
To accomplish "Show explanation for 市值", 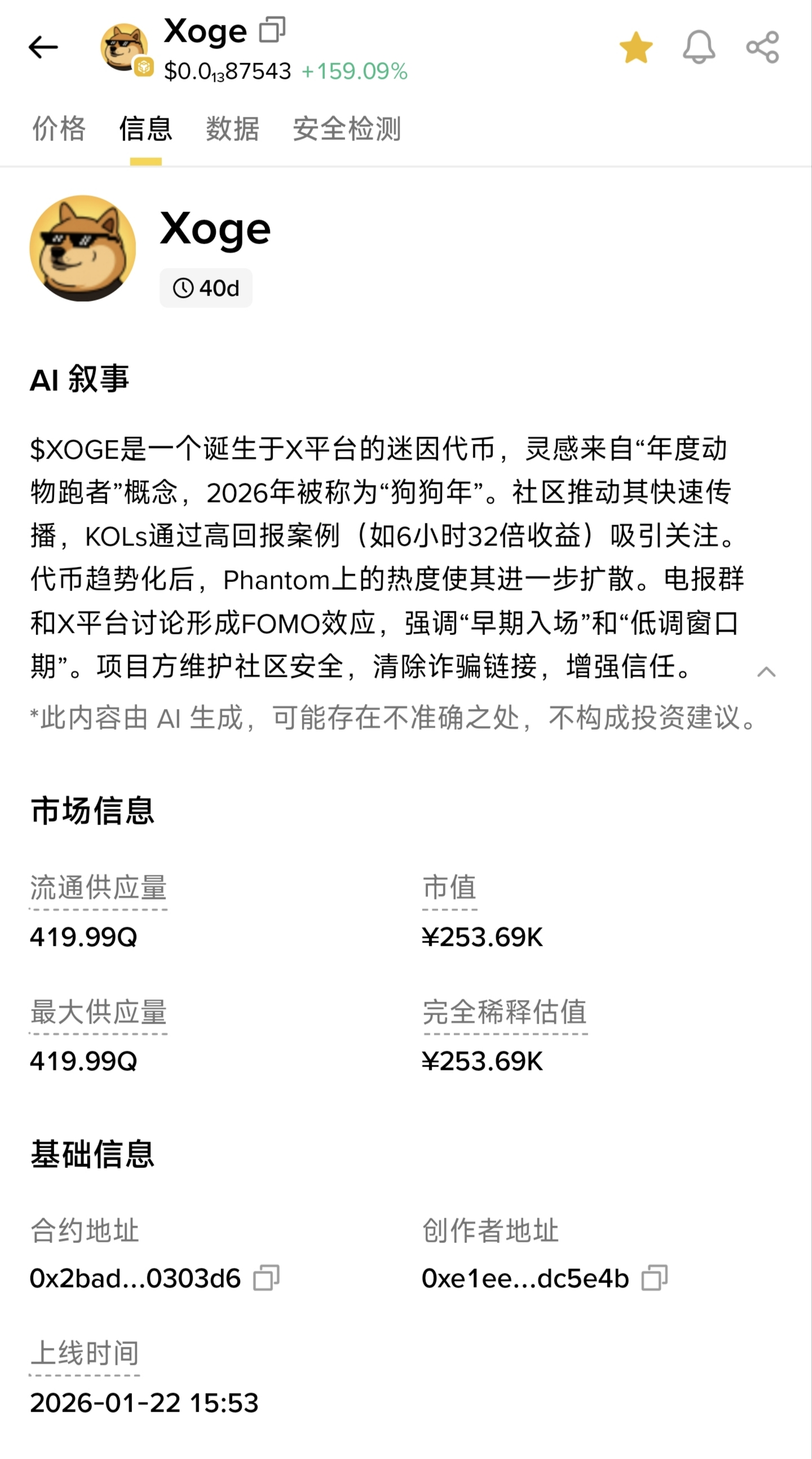I will pyautogui.click(x=449, y=888).
